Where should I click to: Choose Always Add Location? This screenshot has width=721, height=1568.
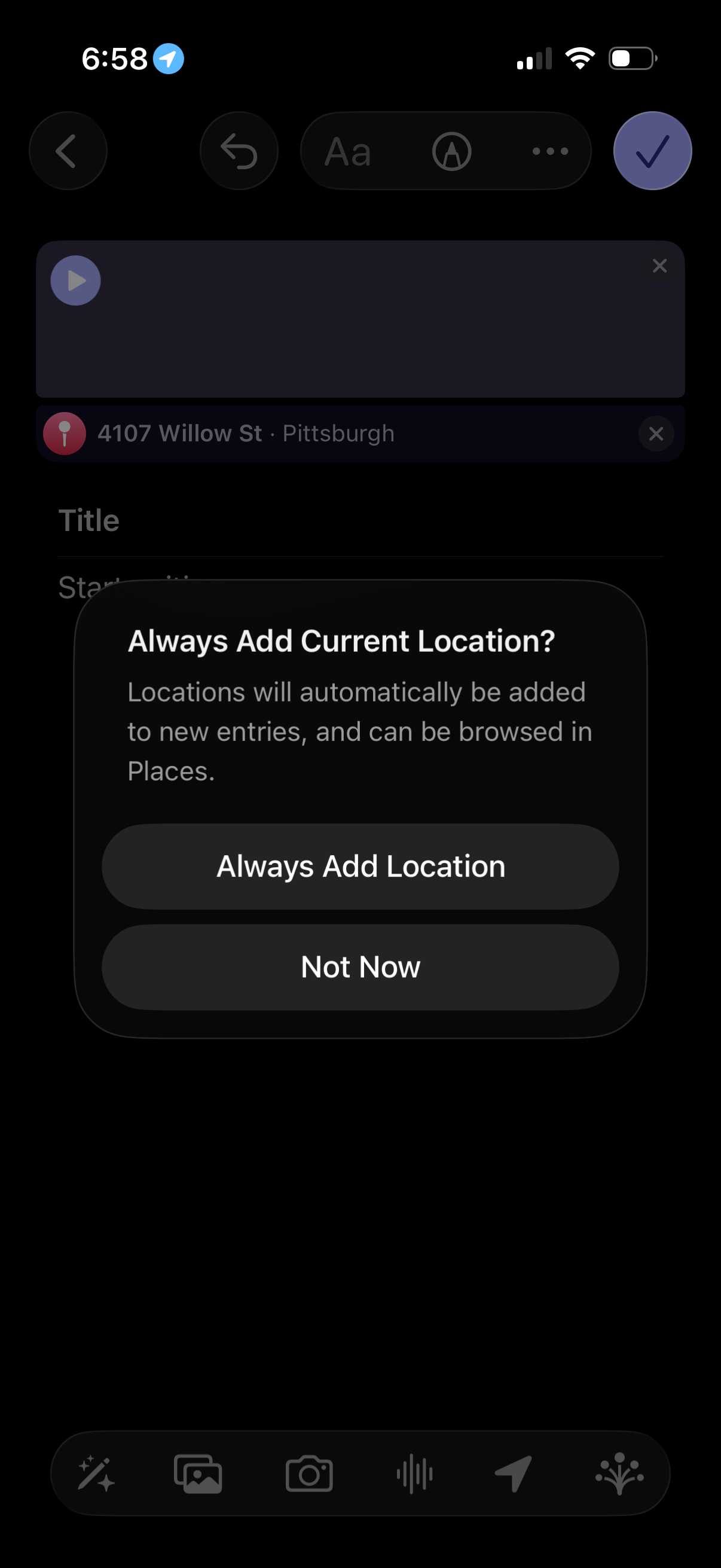tap(360, 865)
